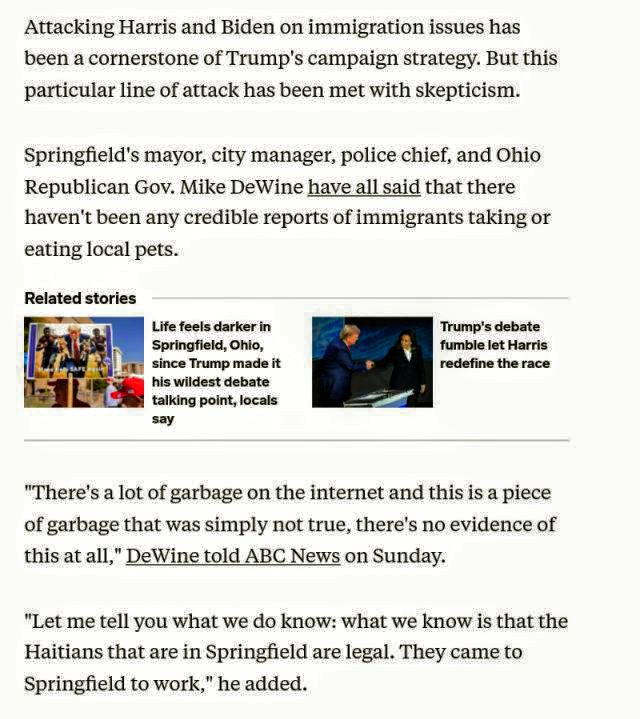Open 'DeWine told ABC News' link
Image resolution: width=640 pixels, height=719 pixels.
point(232,556)
